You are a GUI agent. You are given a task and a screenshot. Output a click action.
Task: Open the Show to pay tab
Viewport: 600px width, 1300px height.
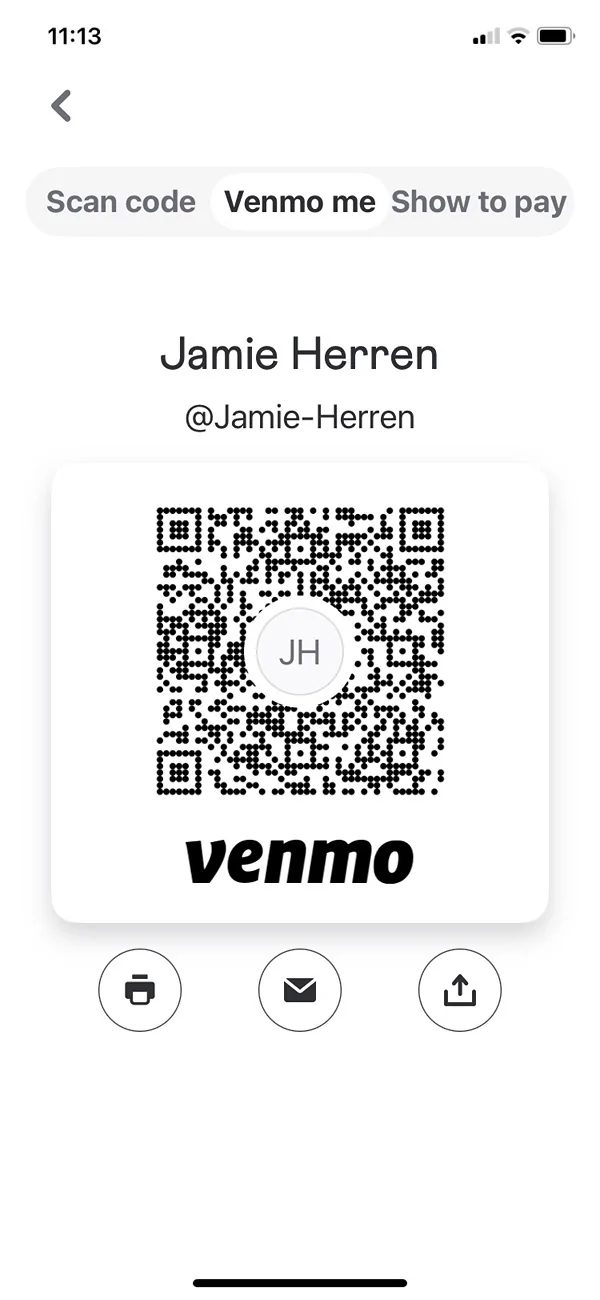tap(479, 202)
